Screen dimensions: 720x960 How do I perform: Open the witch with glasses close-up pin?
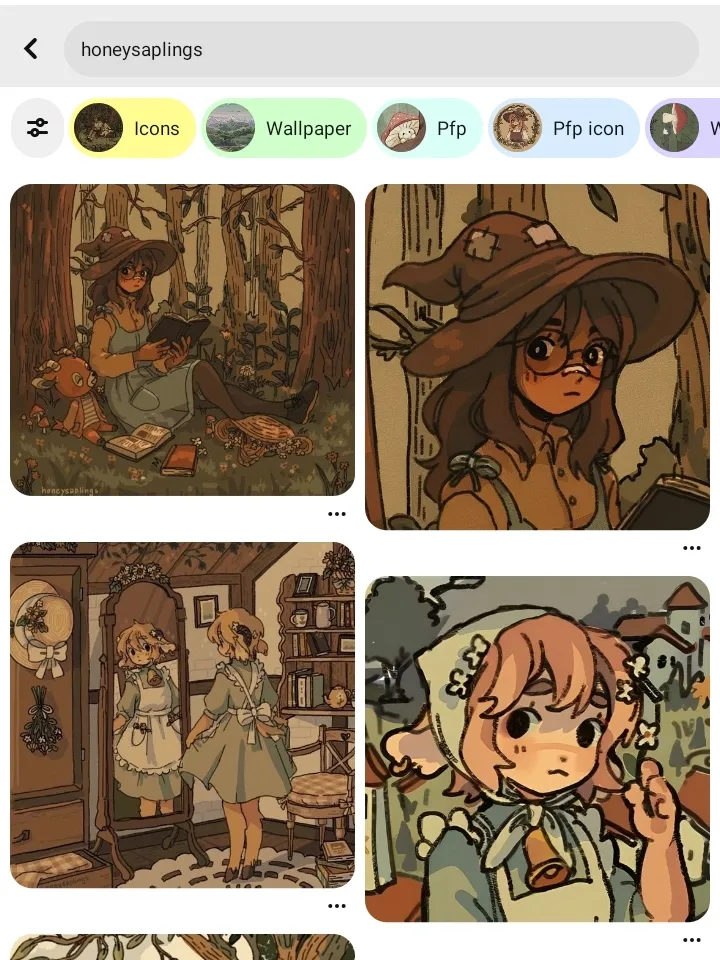click(x=537, y=357)
